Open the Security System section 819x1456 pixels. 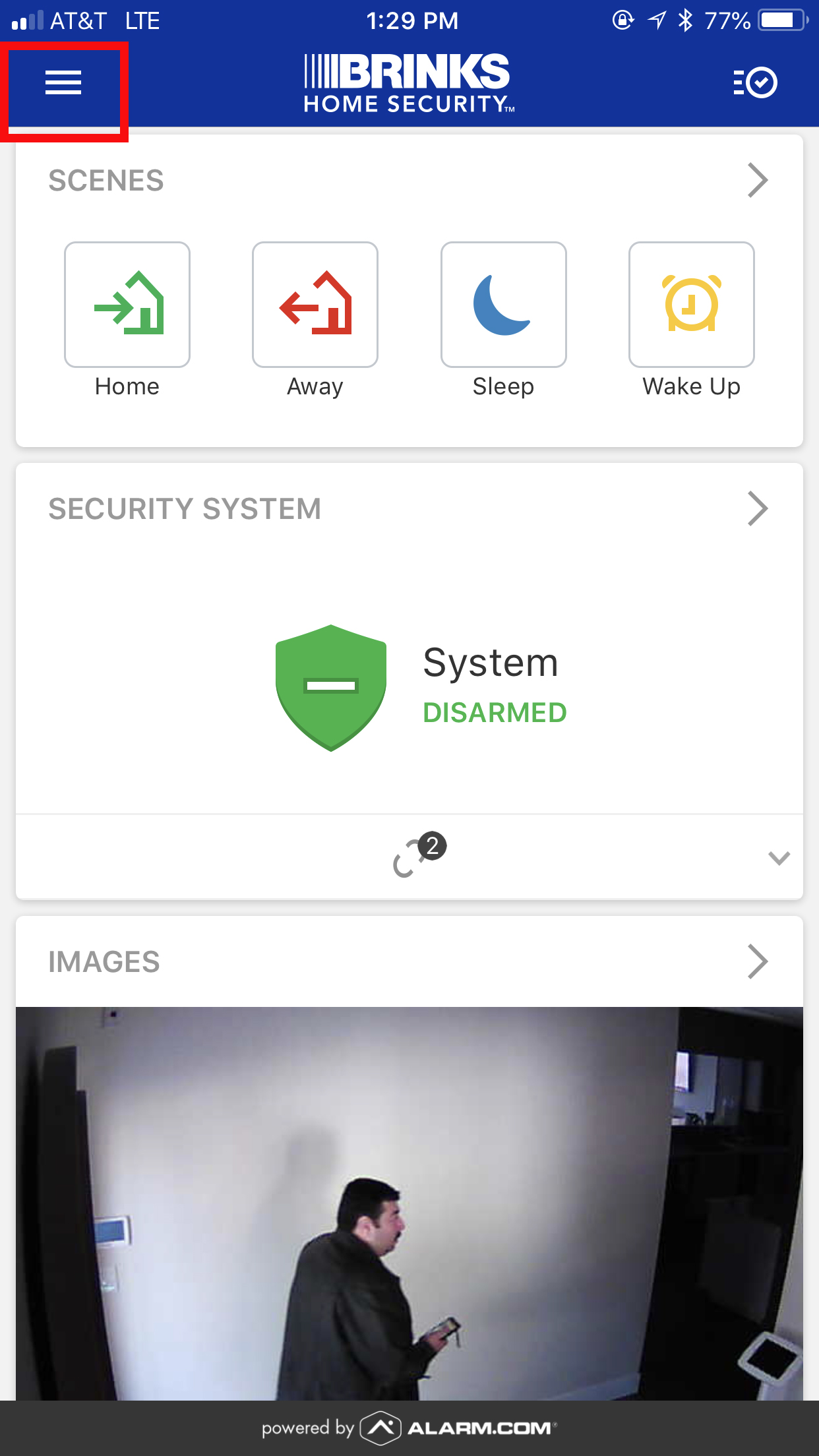(758, 508)
